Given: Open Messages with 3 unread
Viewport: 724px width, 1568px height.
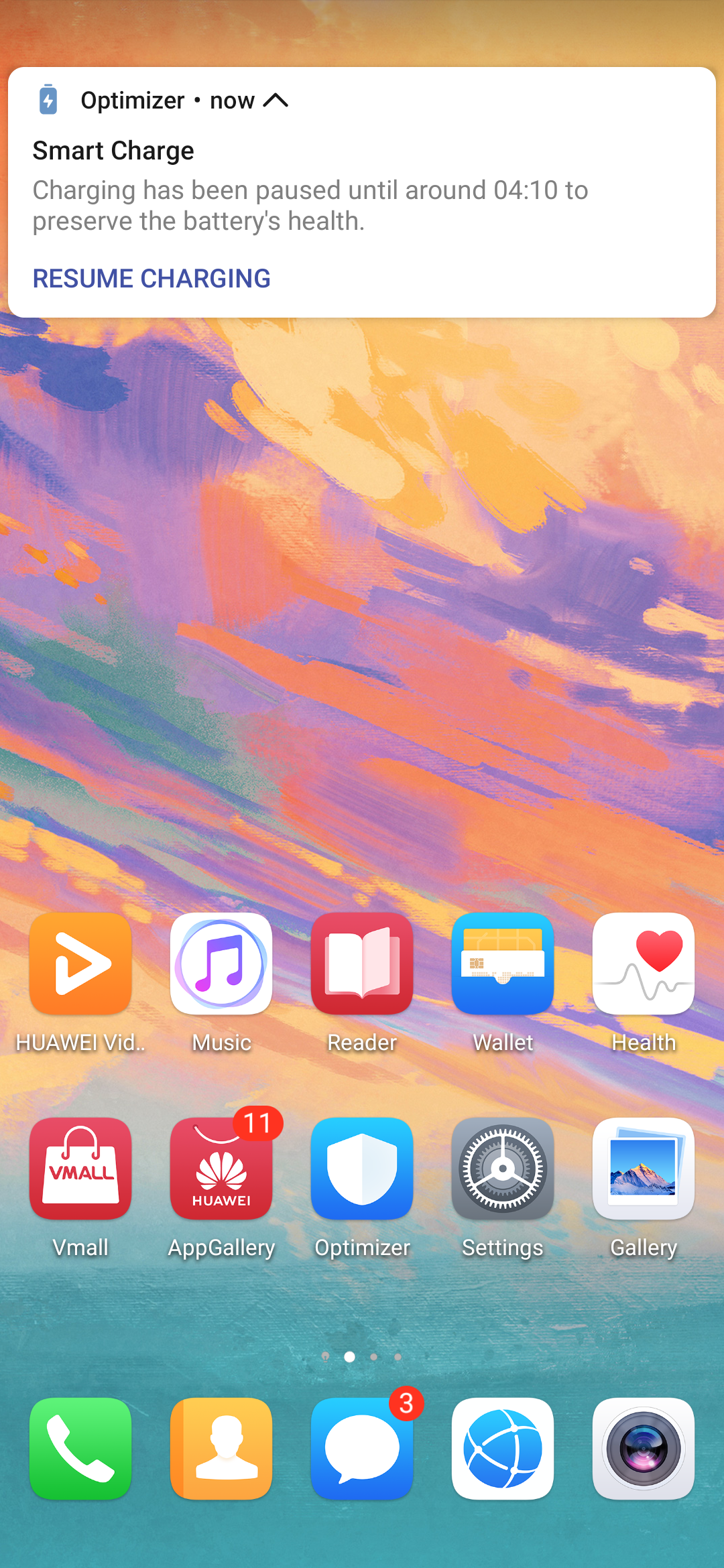Looking at the screenshot, I should [362, 1449].
